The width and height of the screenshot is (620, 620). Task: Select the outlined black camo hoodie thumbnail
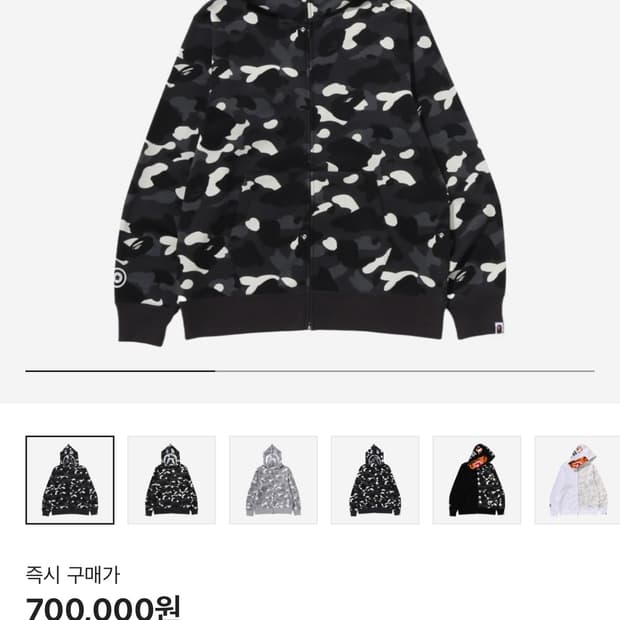click(70, 480)
